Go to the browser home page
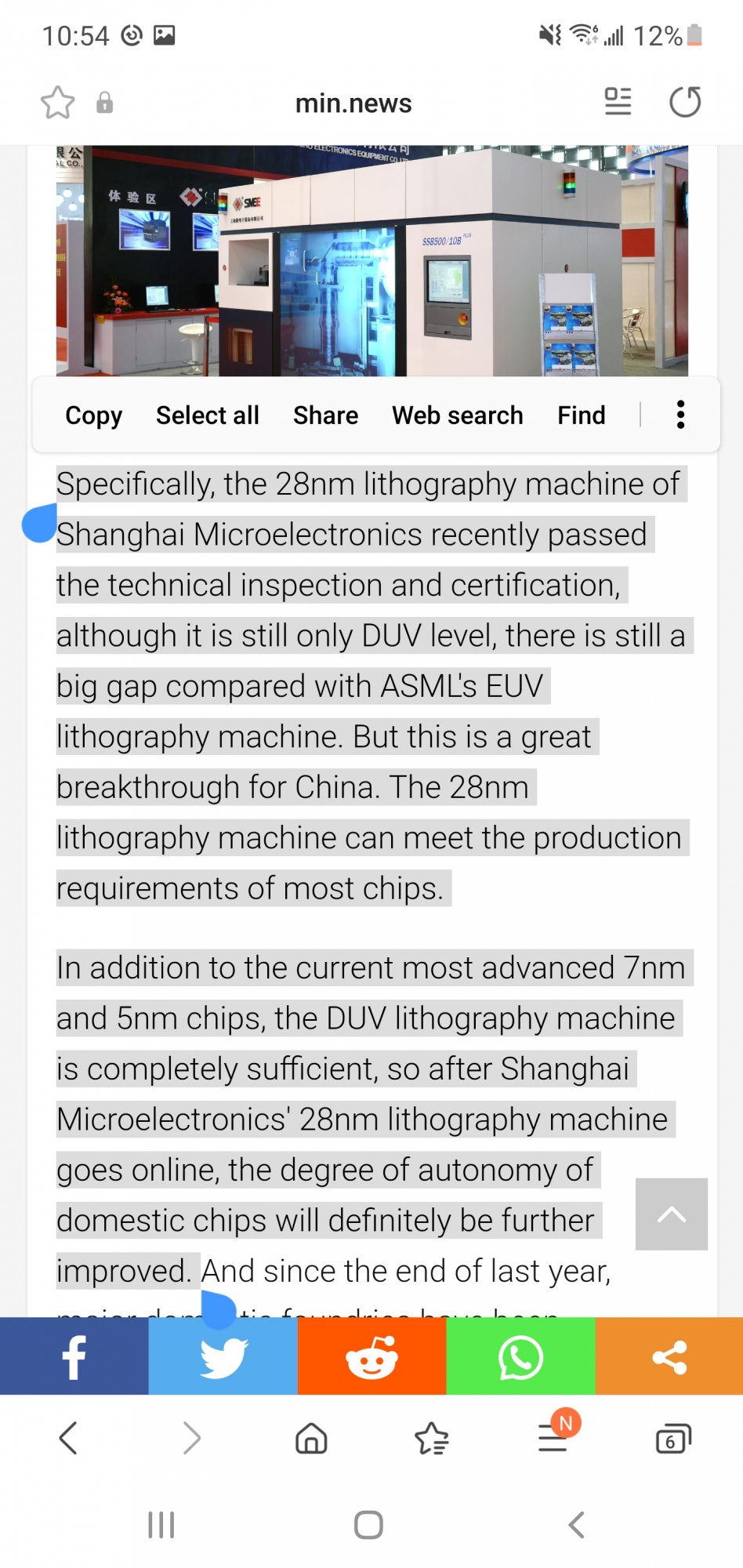 pos(311,1439)
